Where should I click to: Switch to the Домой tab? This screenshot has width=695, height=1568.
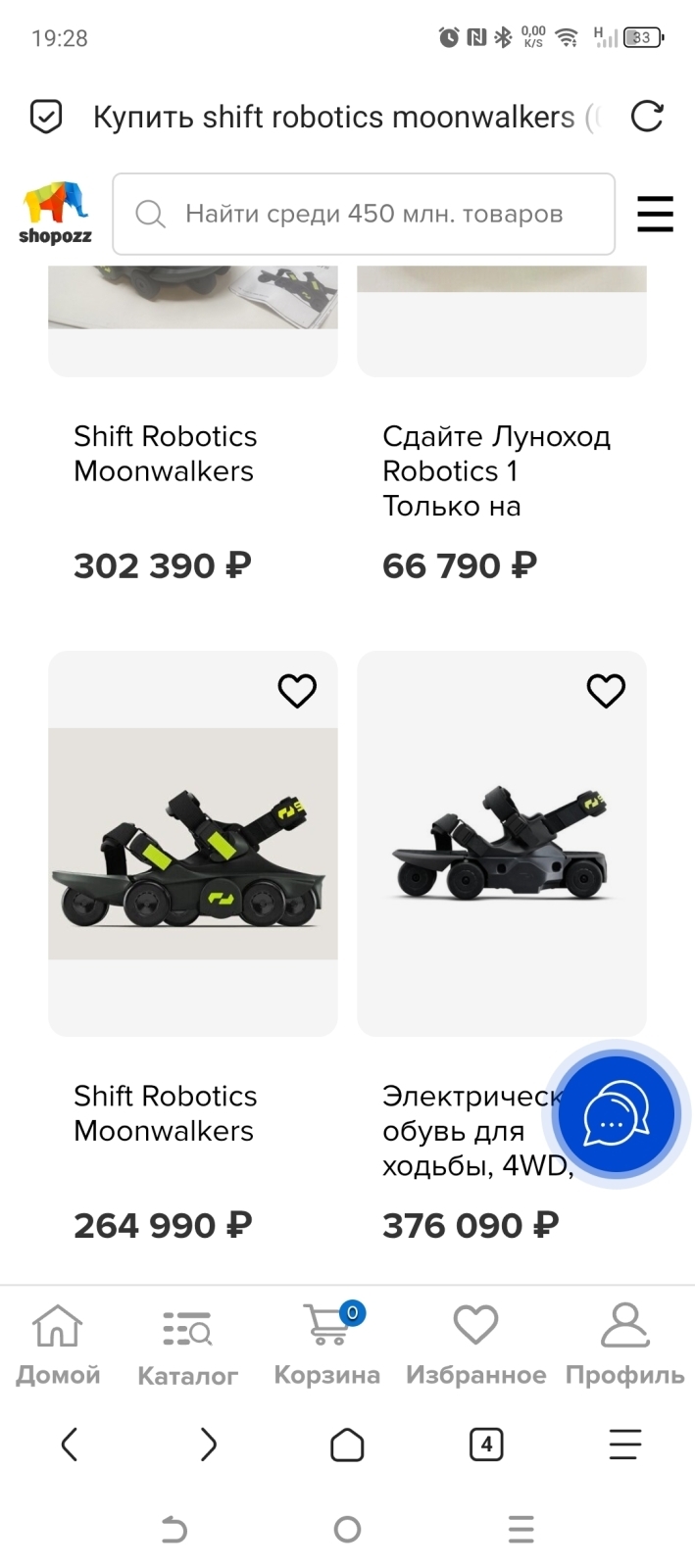point(58,1345)
